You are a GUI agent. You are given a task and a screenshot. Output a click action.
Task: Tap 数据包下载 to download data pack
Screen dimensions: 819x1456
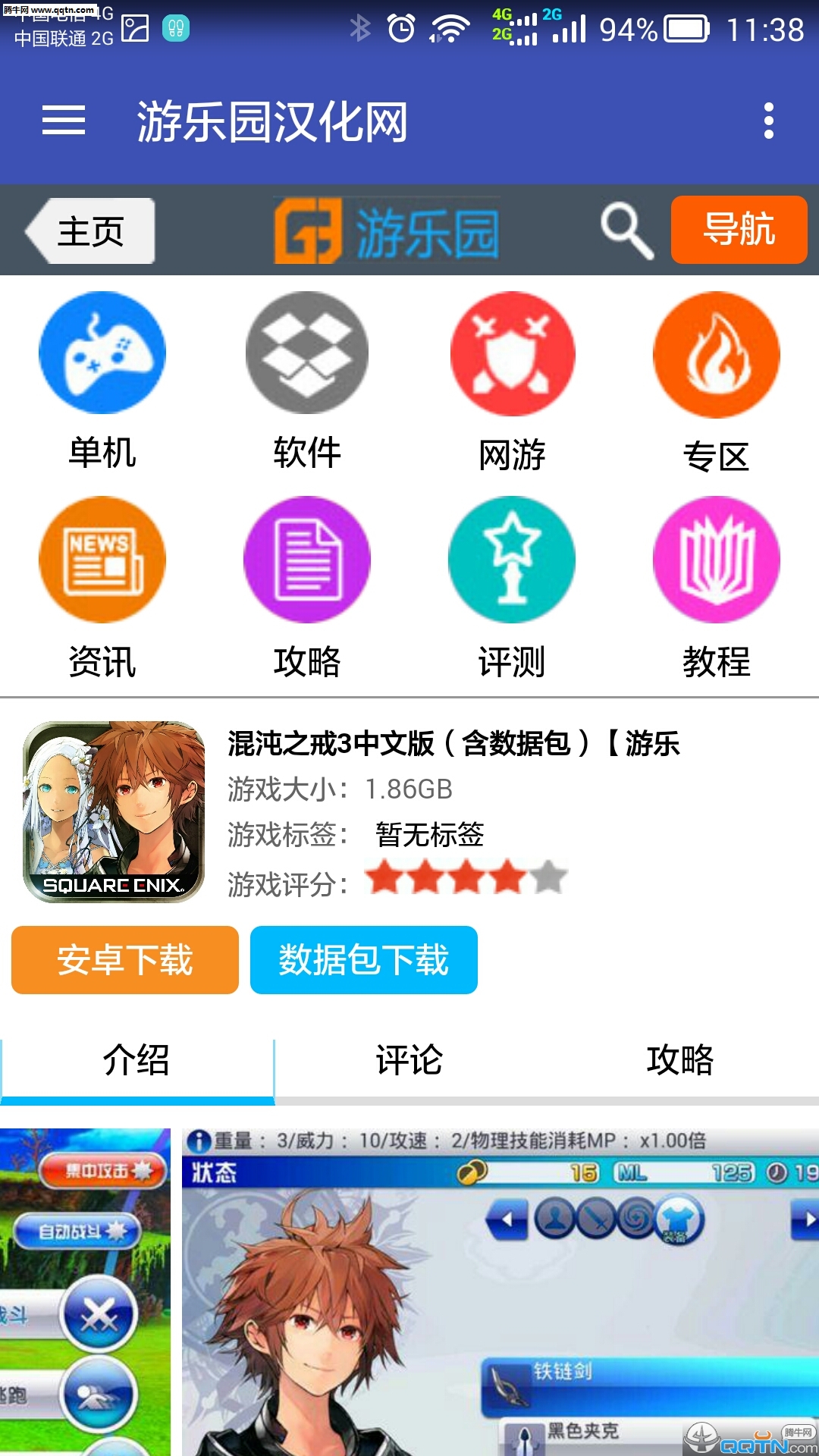click(x=364, y=960)
